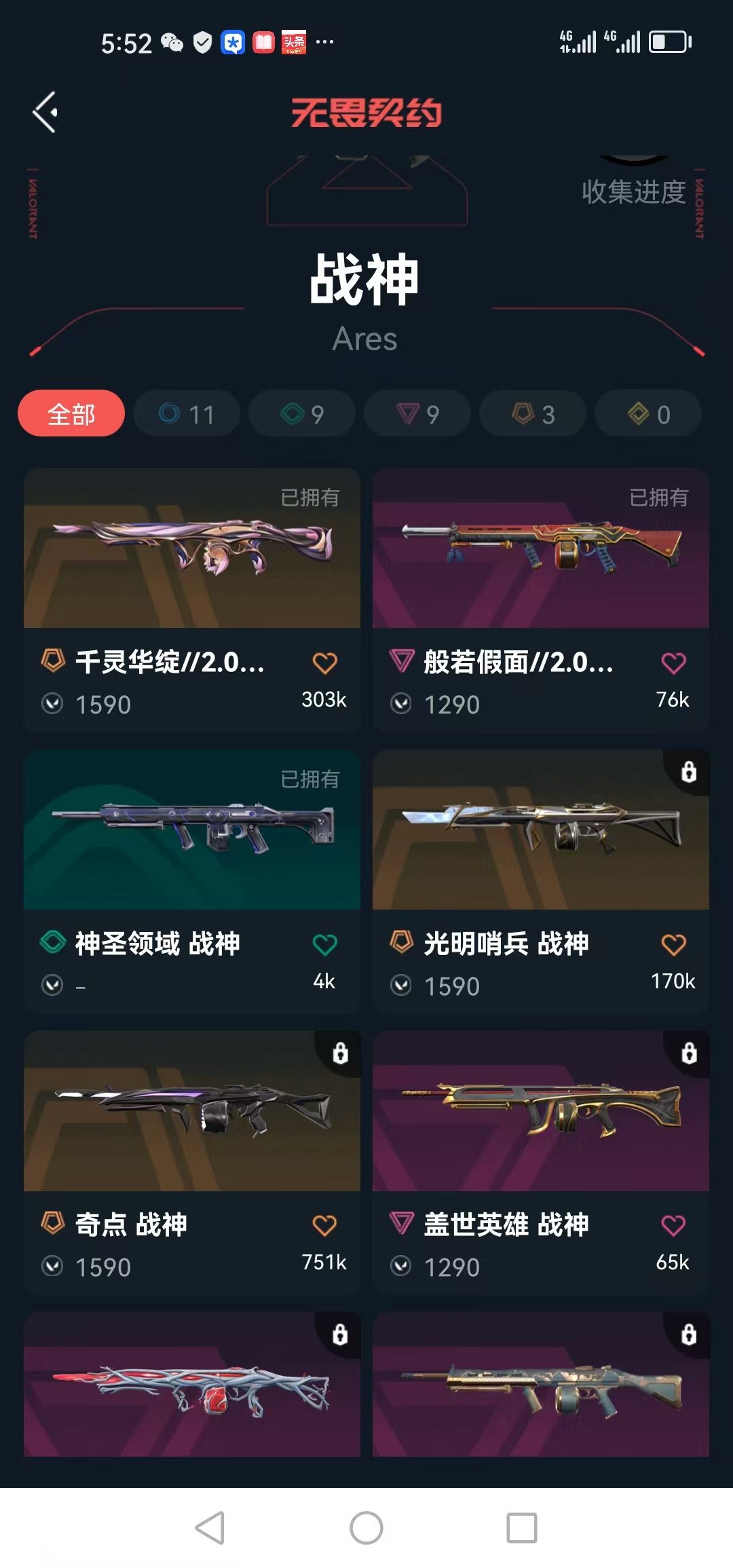
Task: Click the green rarity emblem beside 神圣领域 战神
Action: coord(54,943)
